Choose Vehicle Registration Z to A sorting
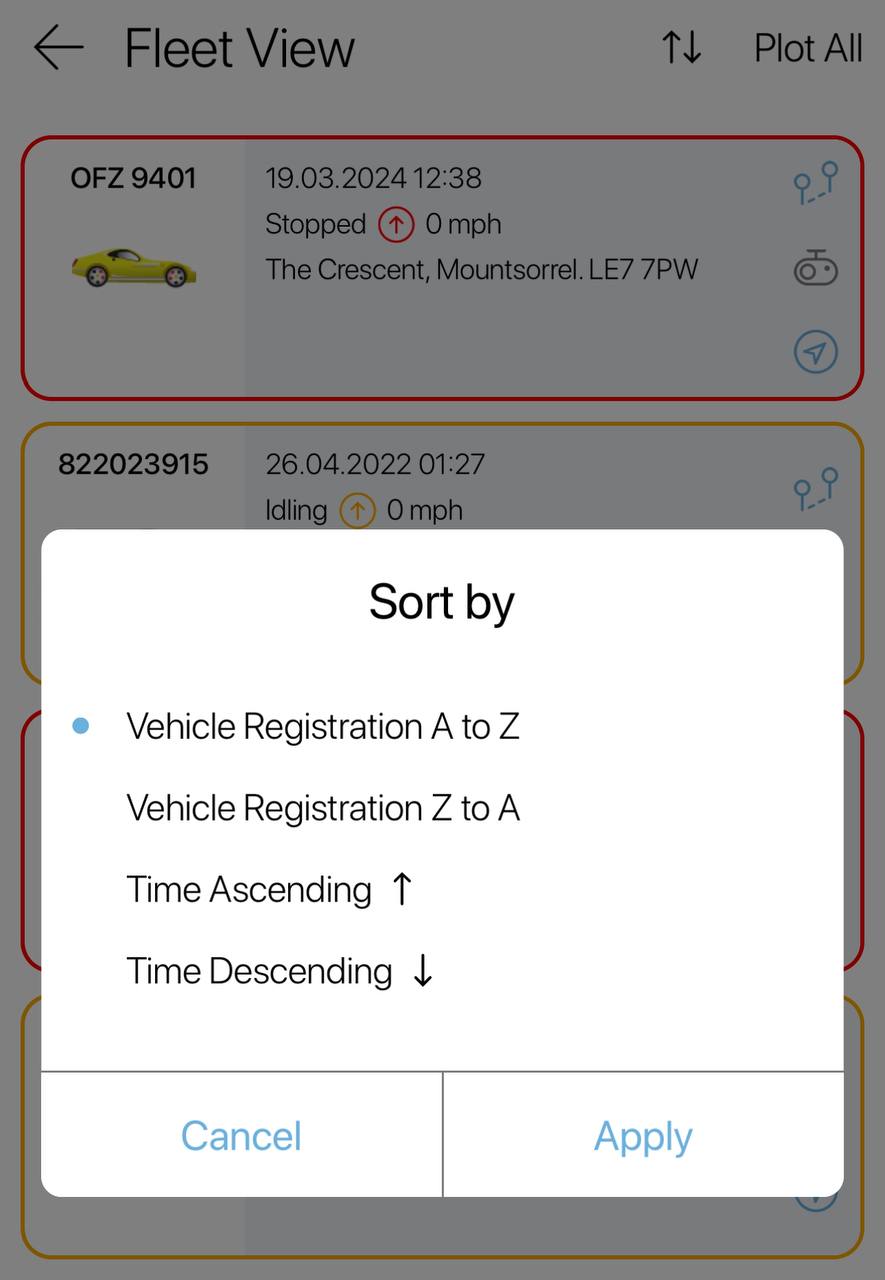The height and width of the screenshot is (1280, 885). [x=322, y=808]
